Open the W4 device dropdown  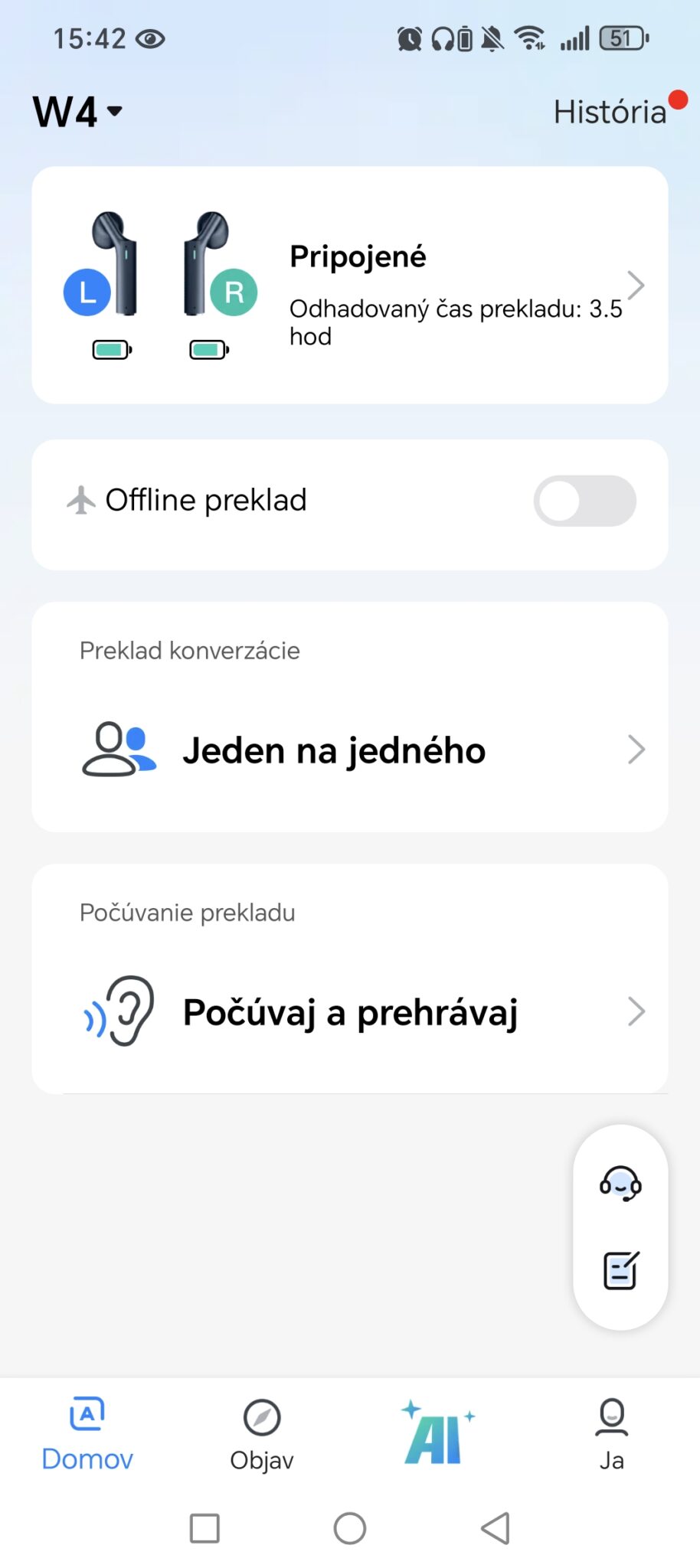78,112
